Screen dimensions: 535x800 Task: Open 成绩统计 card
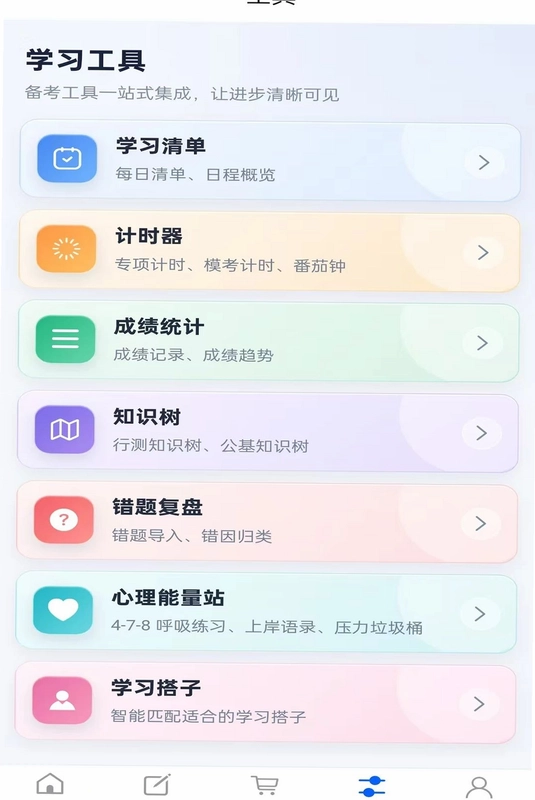(269, 341)
